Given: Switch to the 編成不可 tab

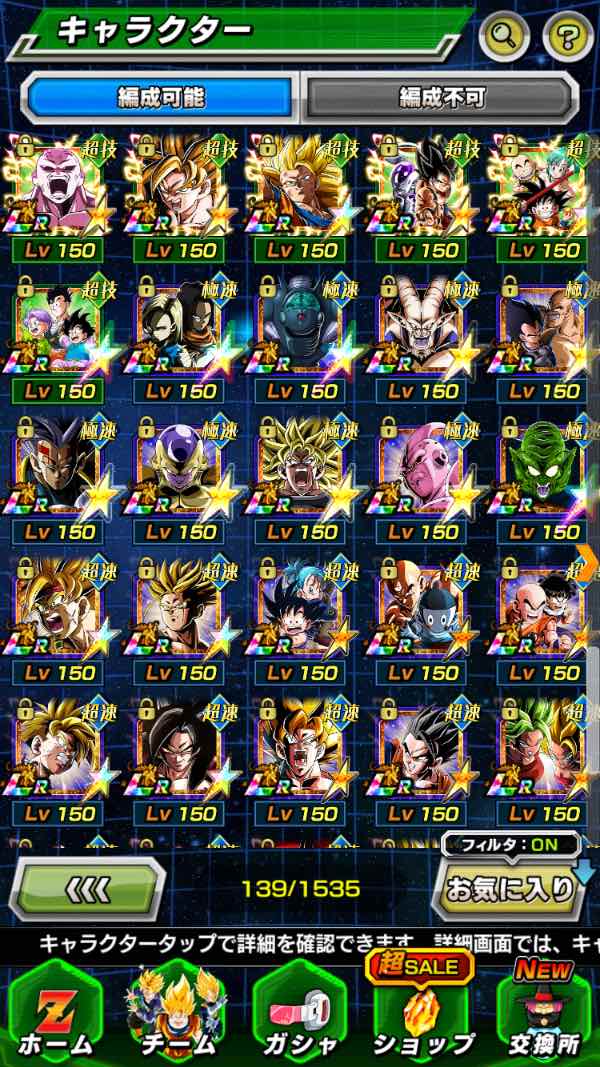Looking at the screenshot, I should coord(441,98).
